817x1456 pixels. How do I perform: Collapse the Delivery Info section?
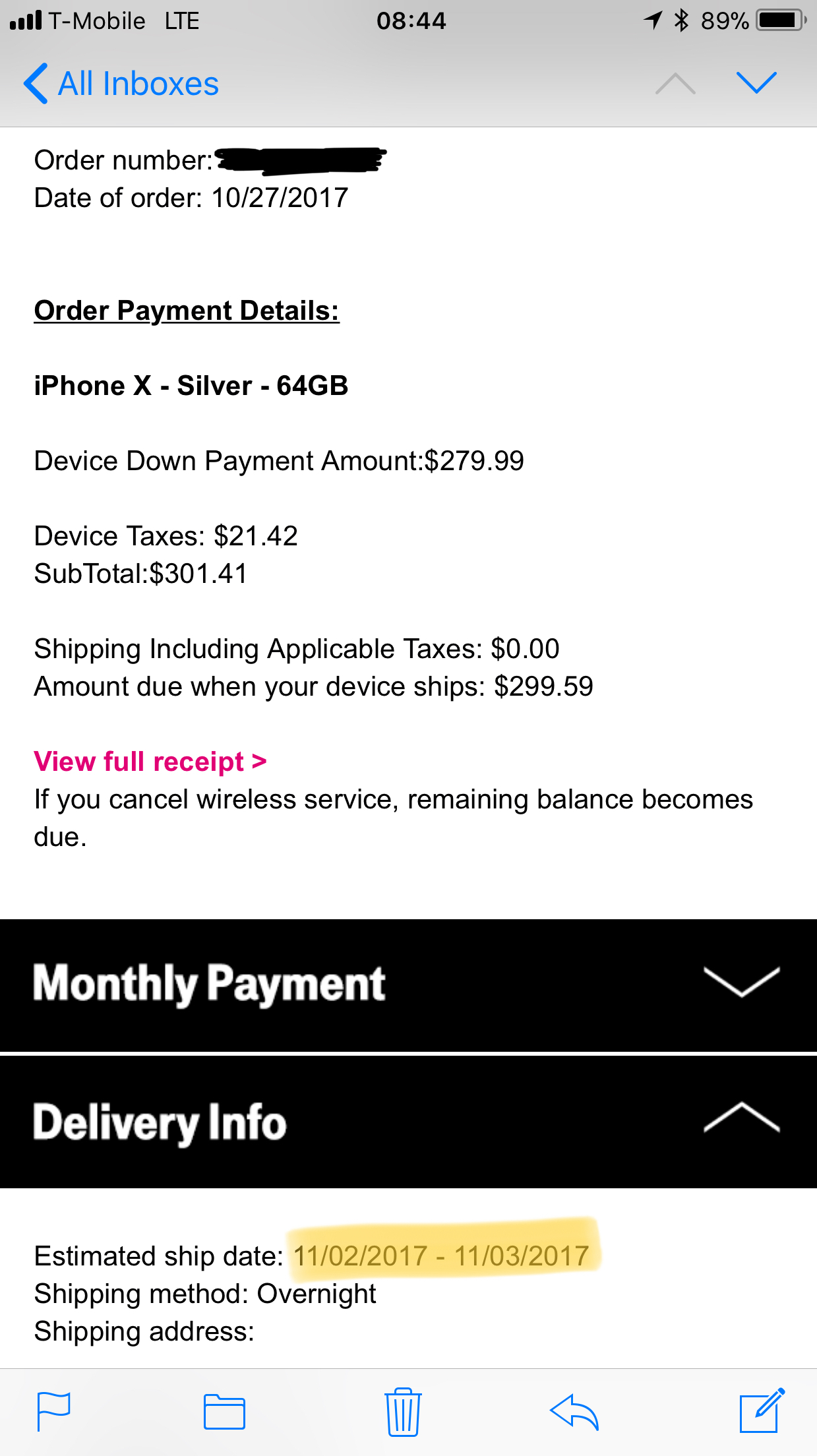click(408, 1122)
